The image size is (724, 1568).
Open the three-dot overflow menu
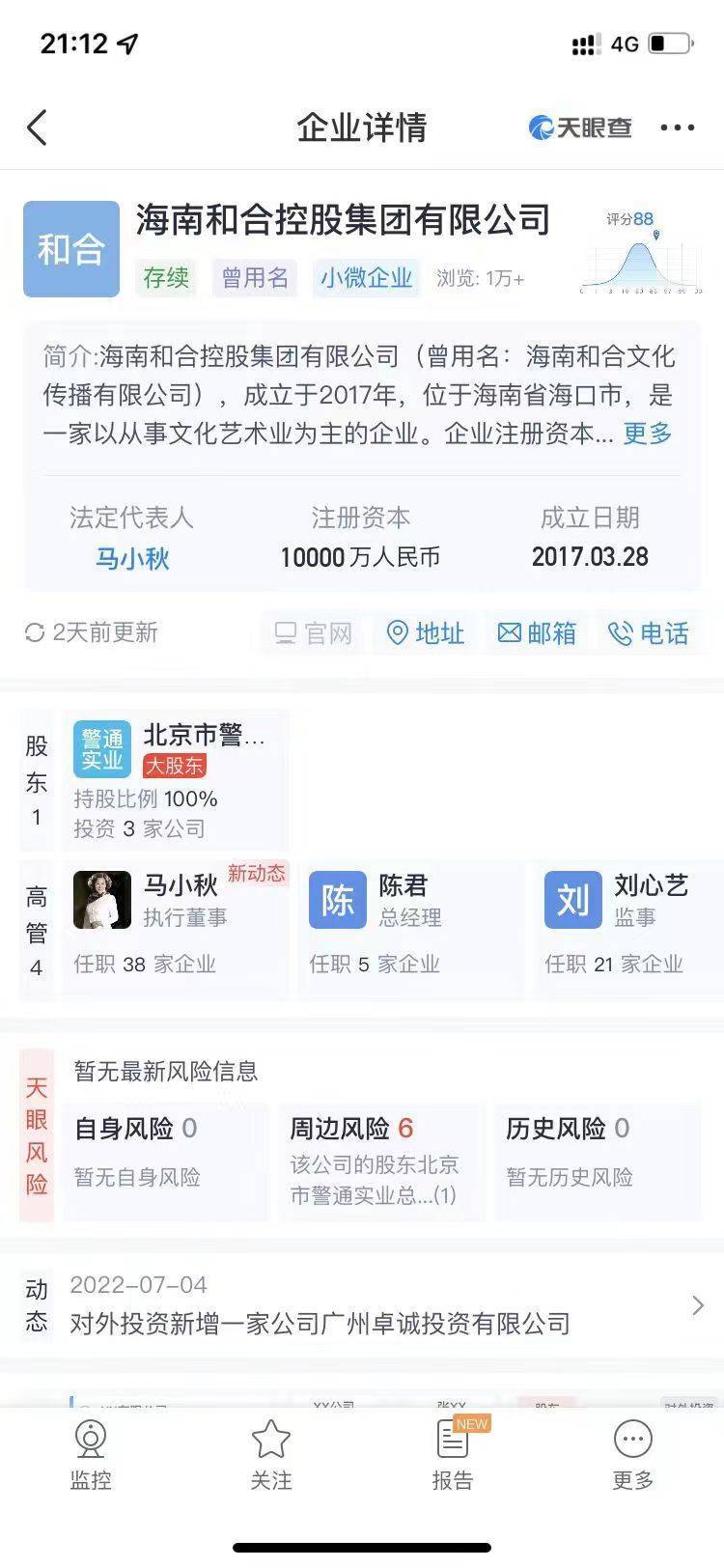(677, 127)
